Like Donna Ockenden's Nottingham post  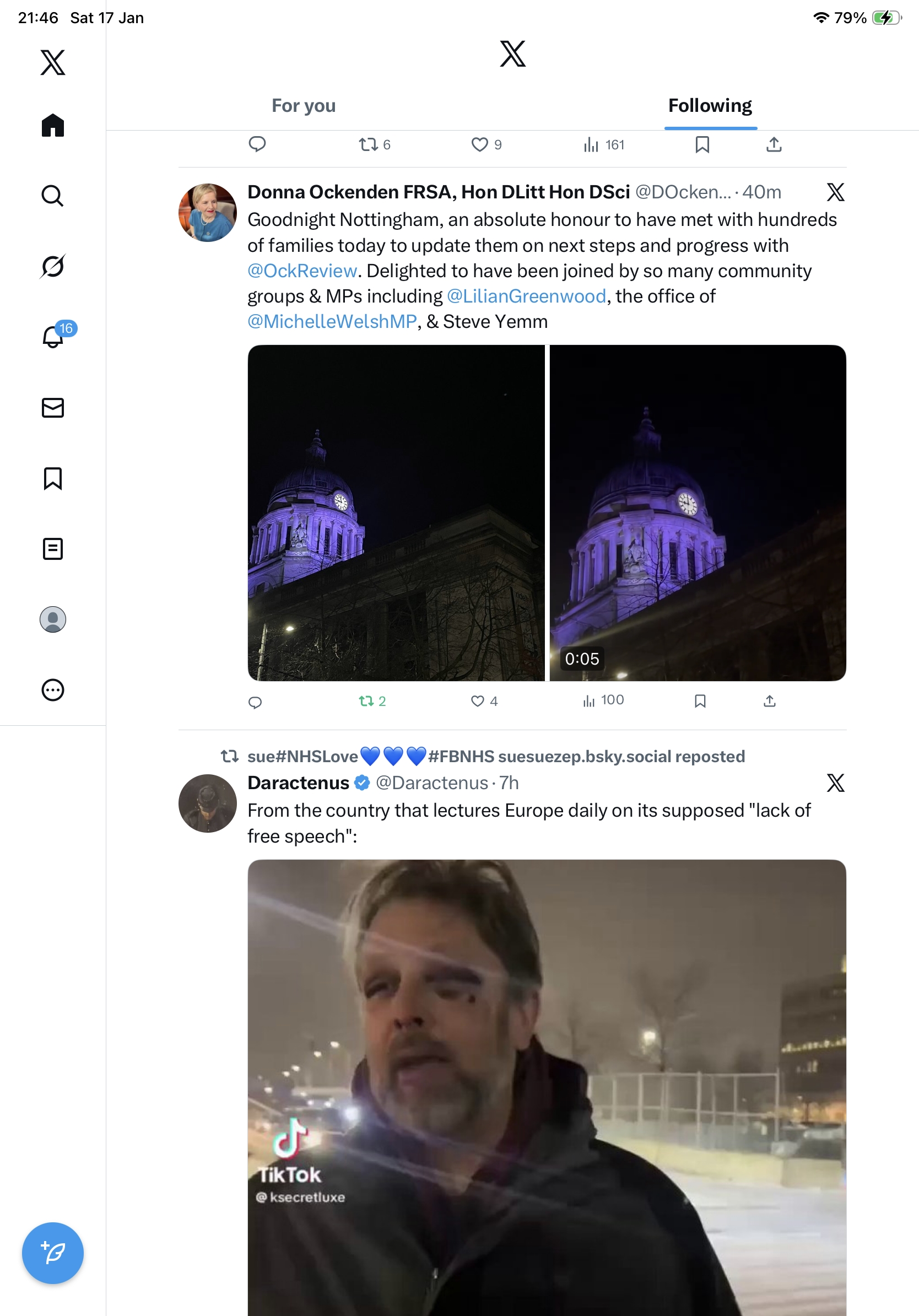click(x=477, y=701)
